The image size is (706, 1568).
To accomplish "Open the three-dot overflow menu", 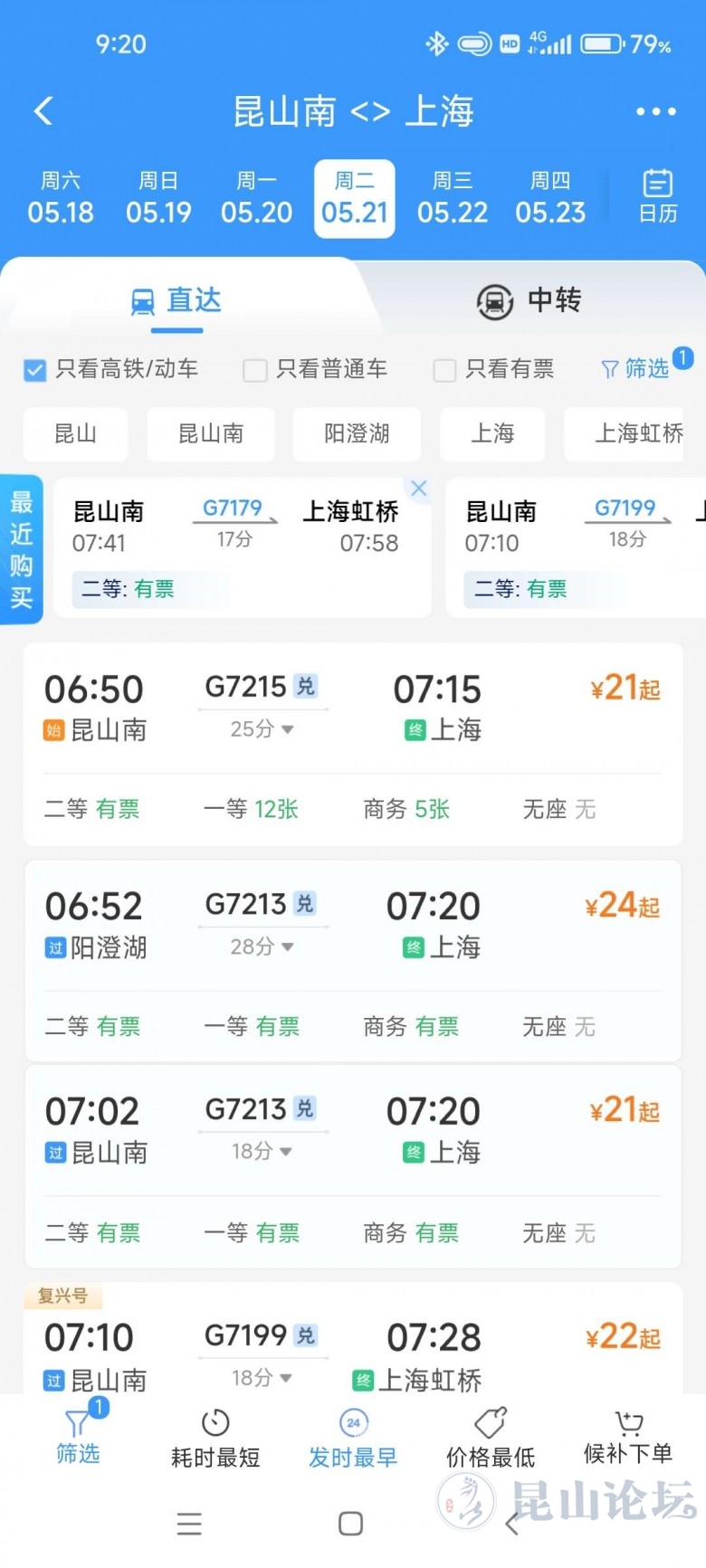I will [655, 111].
